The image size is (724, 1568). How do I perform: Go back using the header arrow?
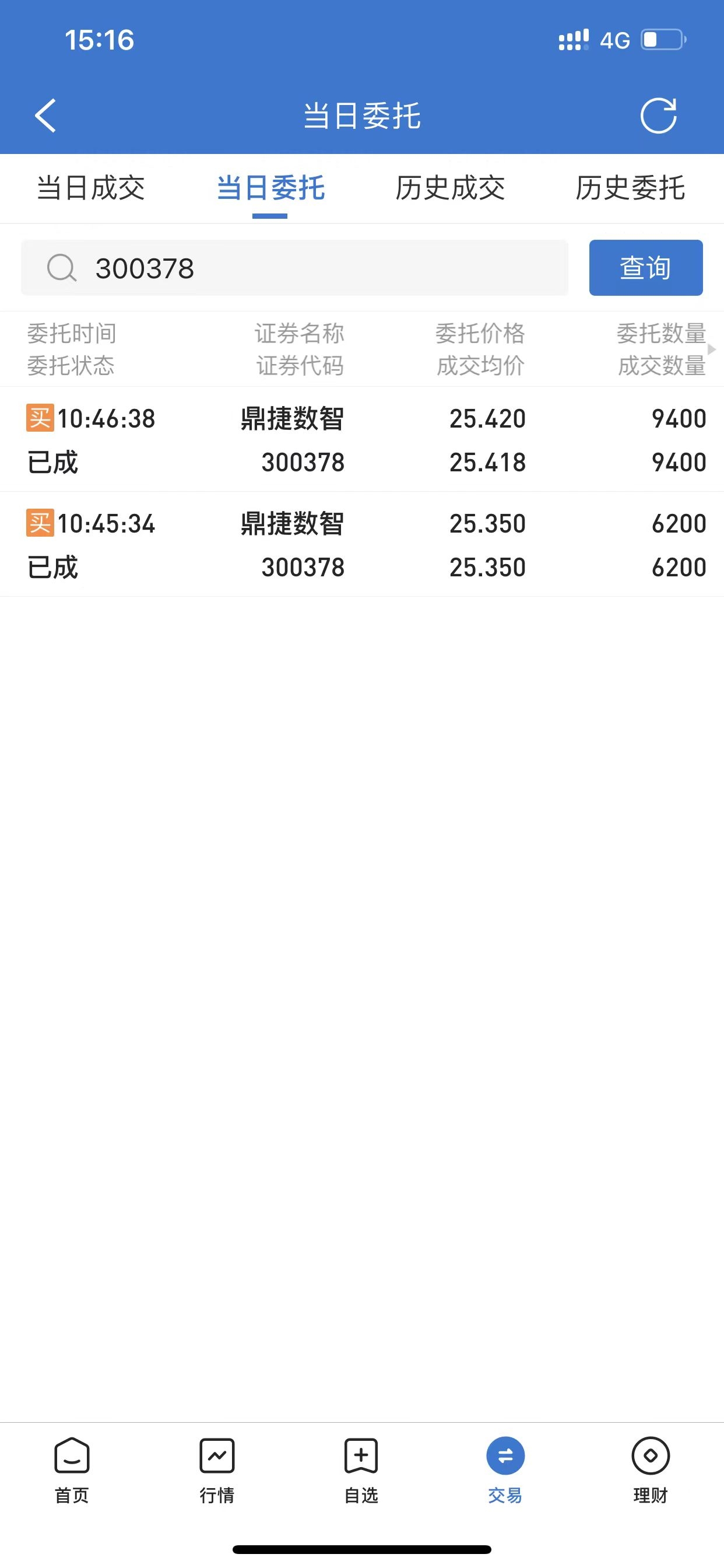[45, 115]
